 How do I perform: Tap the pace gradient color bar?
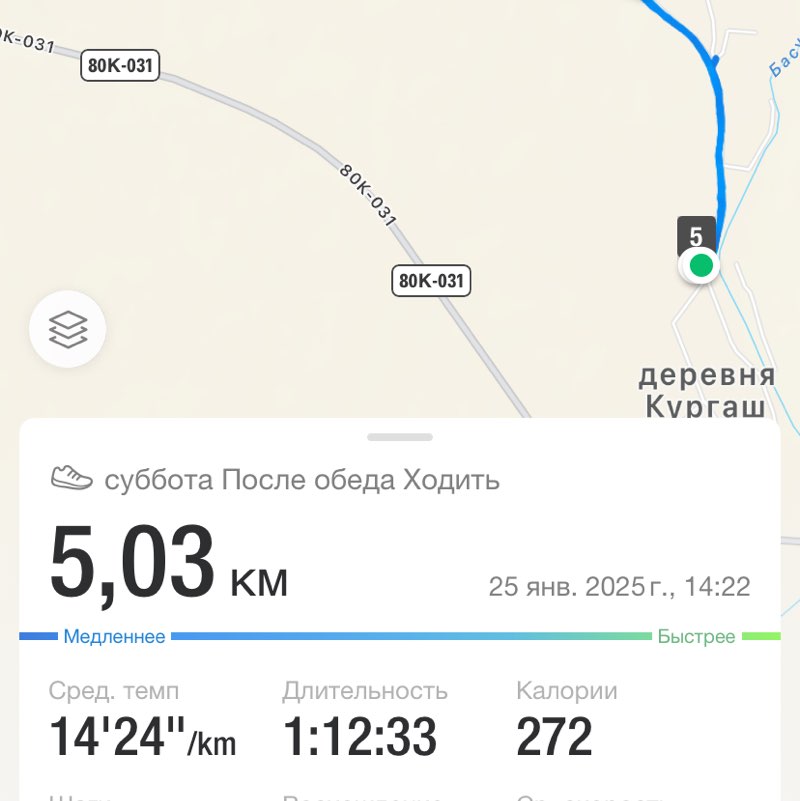coord(400,635)
